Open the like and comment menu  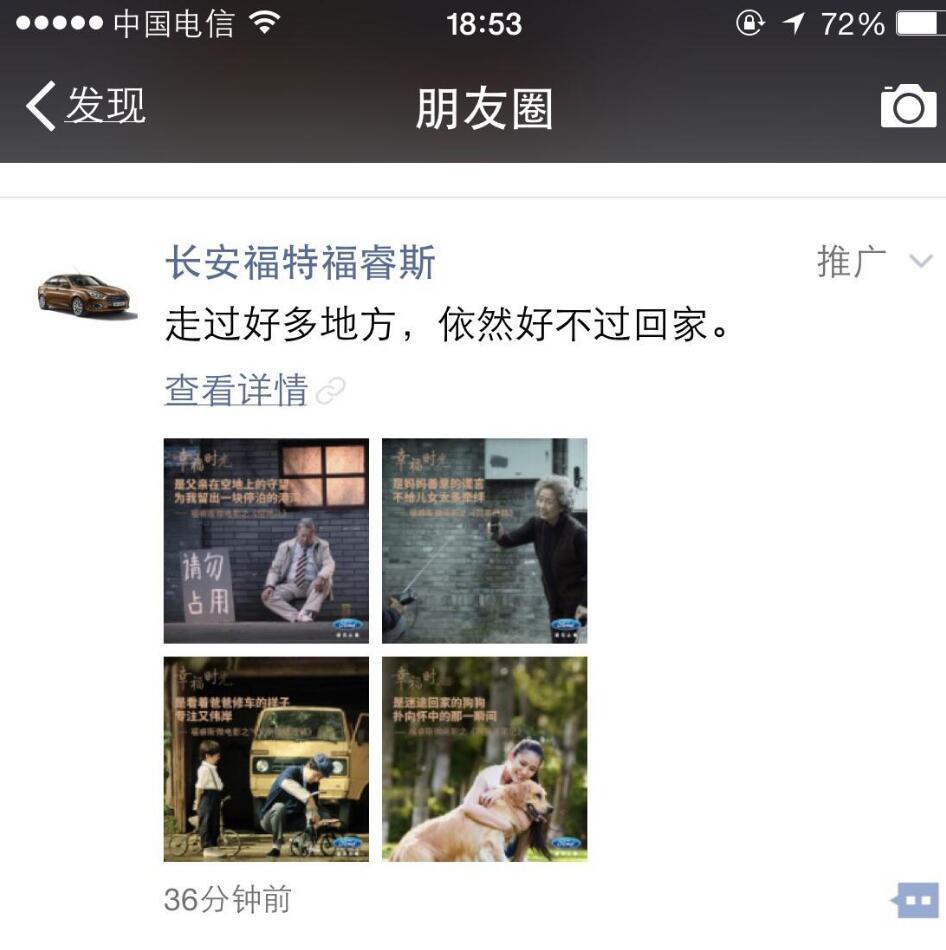click(x=916, y=900)
